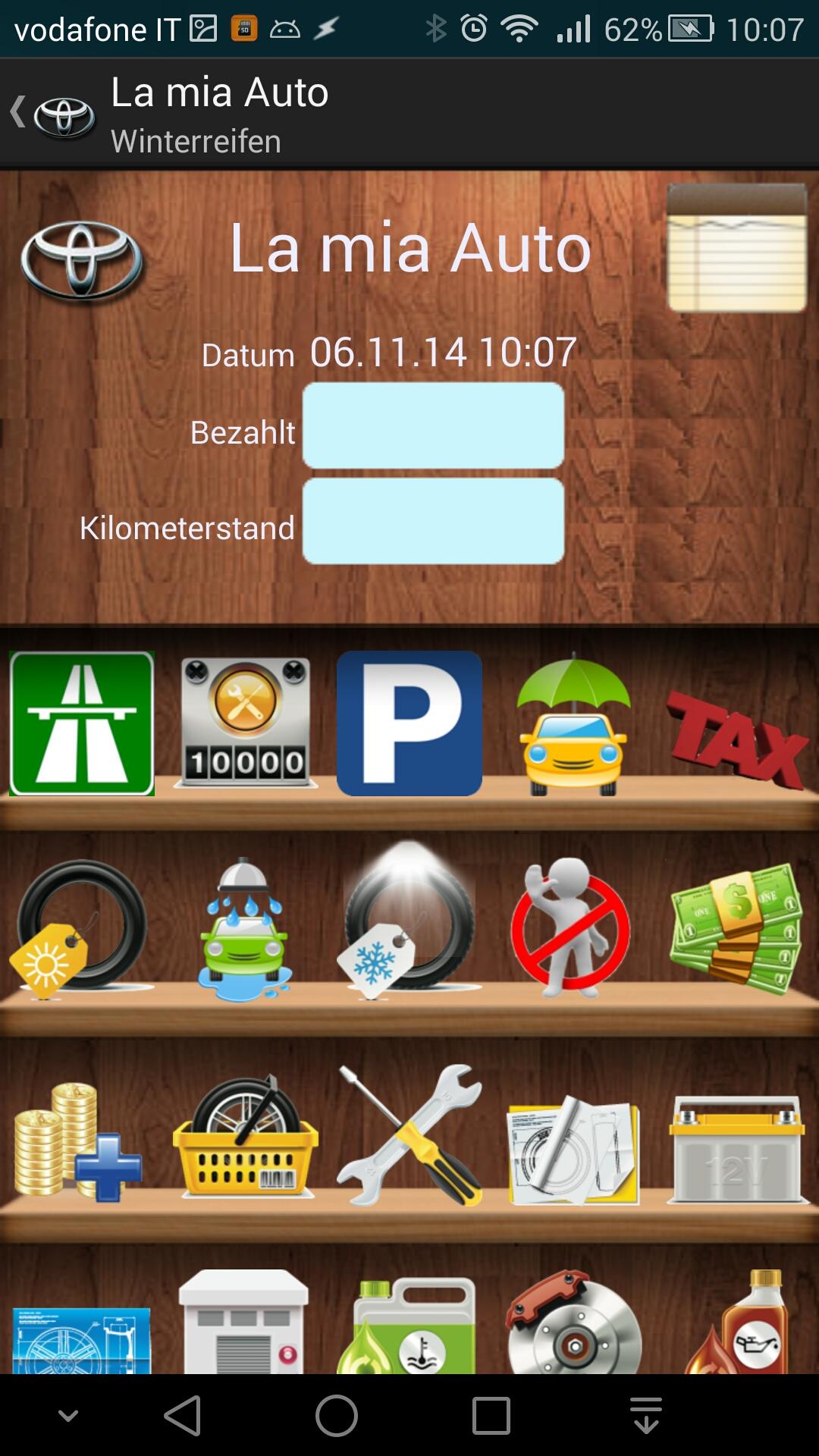This screenshot has width=819, height=1456.
Task: Tap the system home button
Action: click(x=337, y=1416)
